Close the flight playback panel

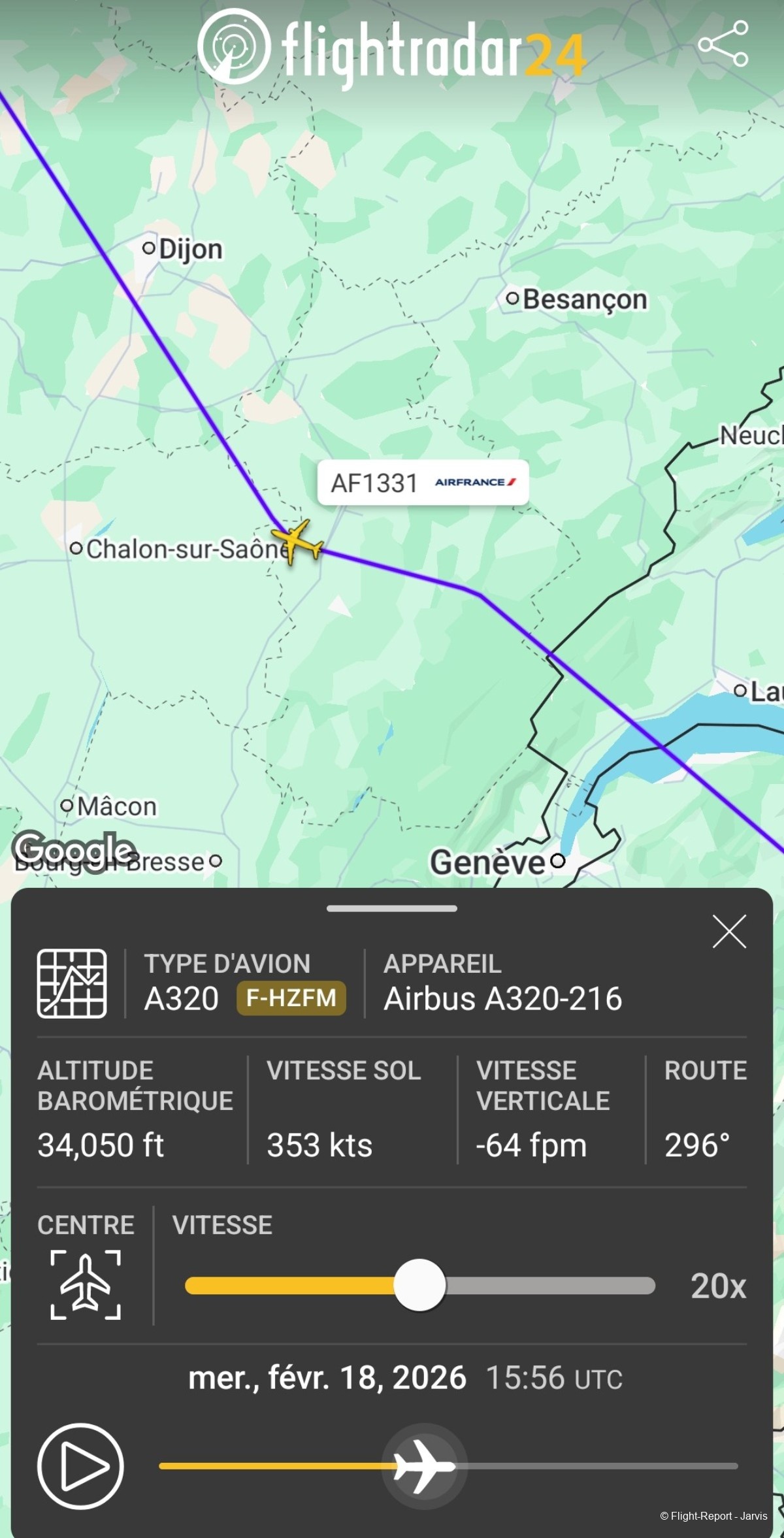tap(729, 931)
